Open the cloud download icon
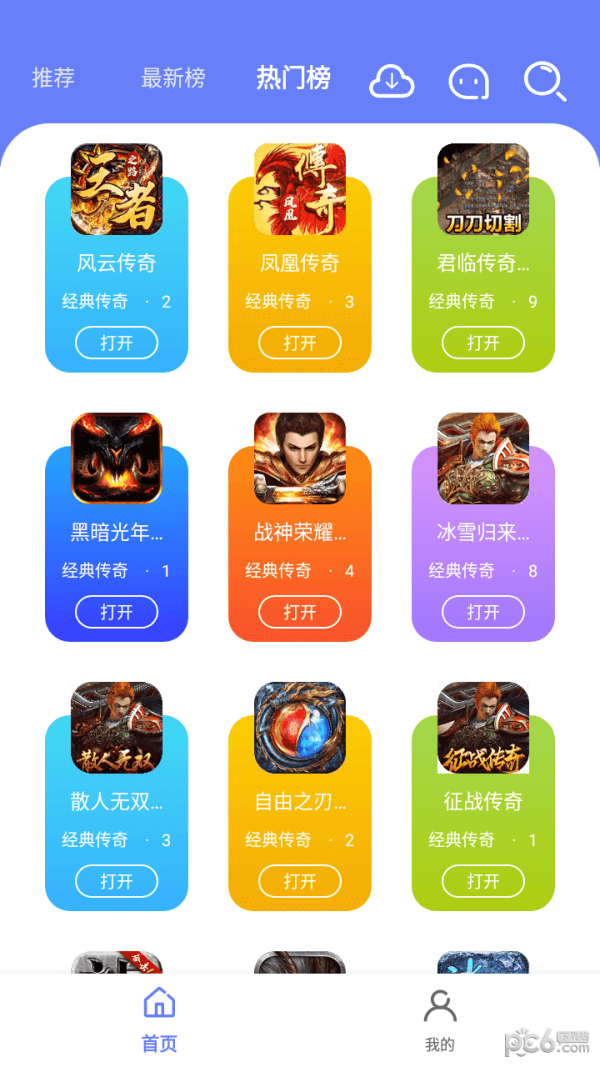This screenshot has height=1067, width=600. (391, 81)
